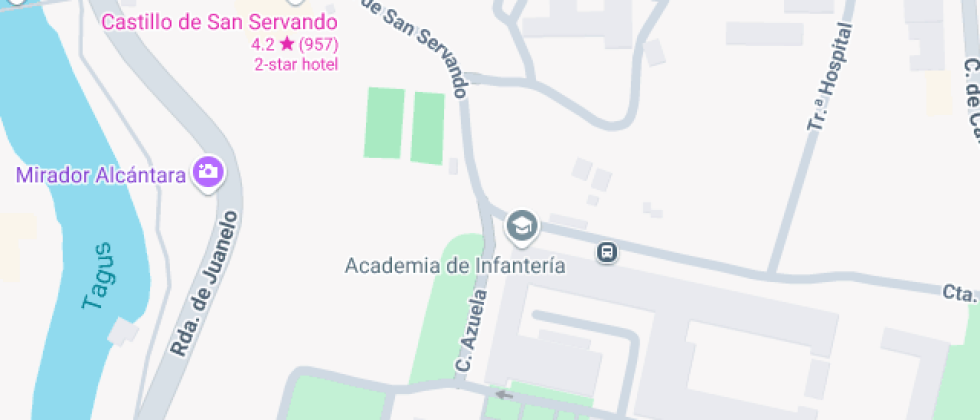Tap the bus stop icon near Academia de Infantería
The image size is (980, 420).
click(606, 252)
